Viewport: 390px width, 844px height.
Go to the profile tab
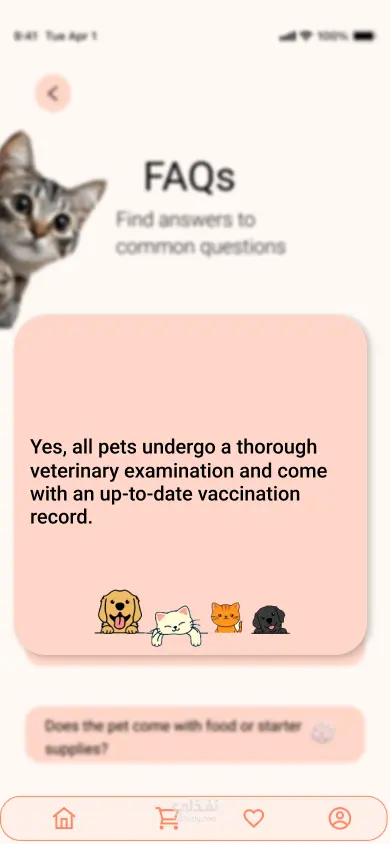[339, 819]
